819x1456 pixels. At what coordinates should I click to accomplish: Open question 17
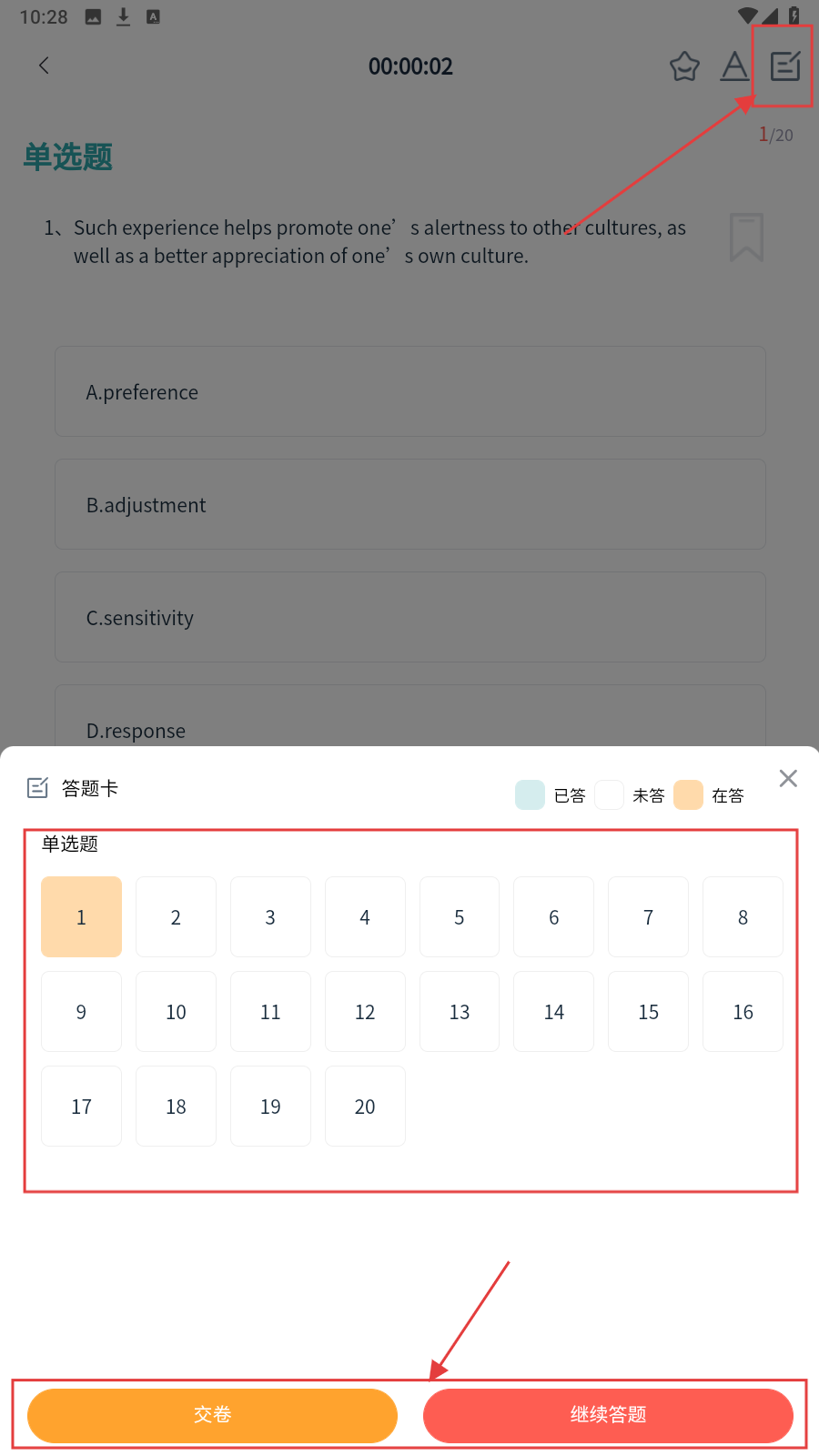[x=81, y=1107]
